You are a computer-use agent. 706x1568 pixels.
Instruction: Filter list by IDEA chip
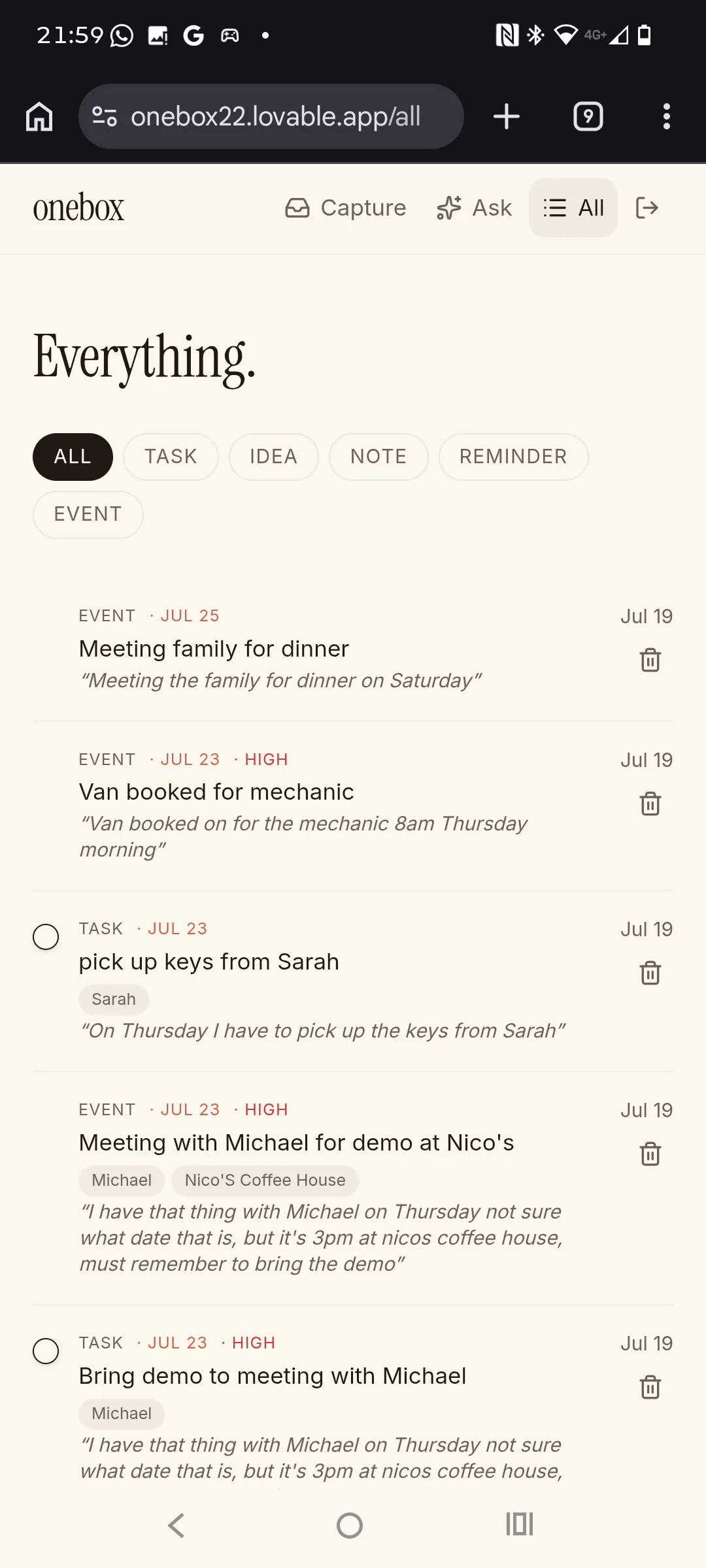(x=273, y=457)
